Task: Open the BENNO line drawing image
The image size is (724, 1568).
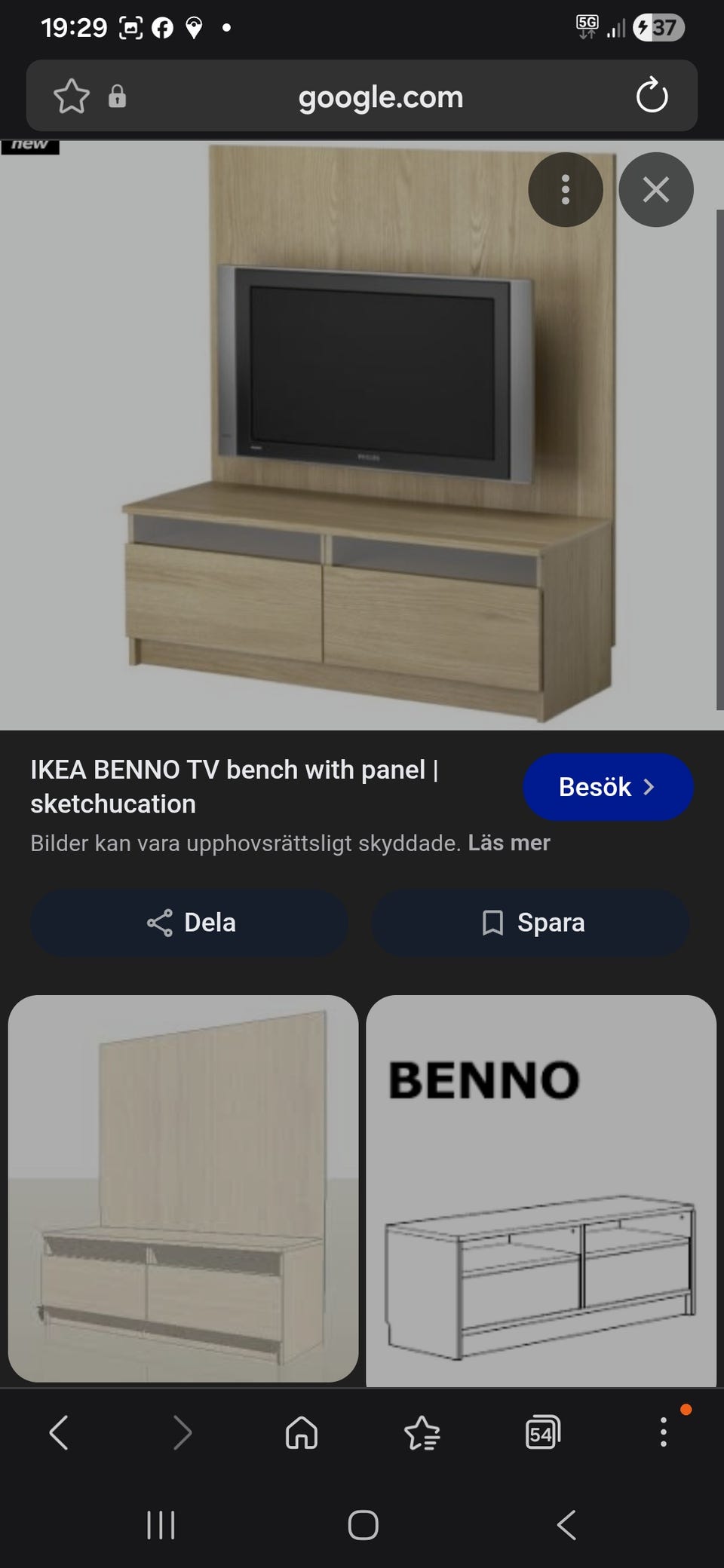Action: (x=541, y=1191)
